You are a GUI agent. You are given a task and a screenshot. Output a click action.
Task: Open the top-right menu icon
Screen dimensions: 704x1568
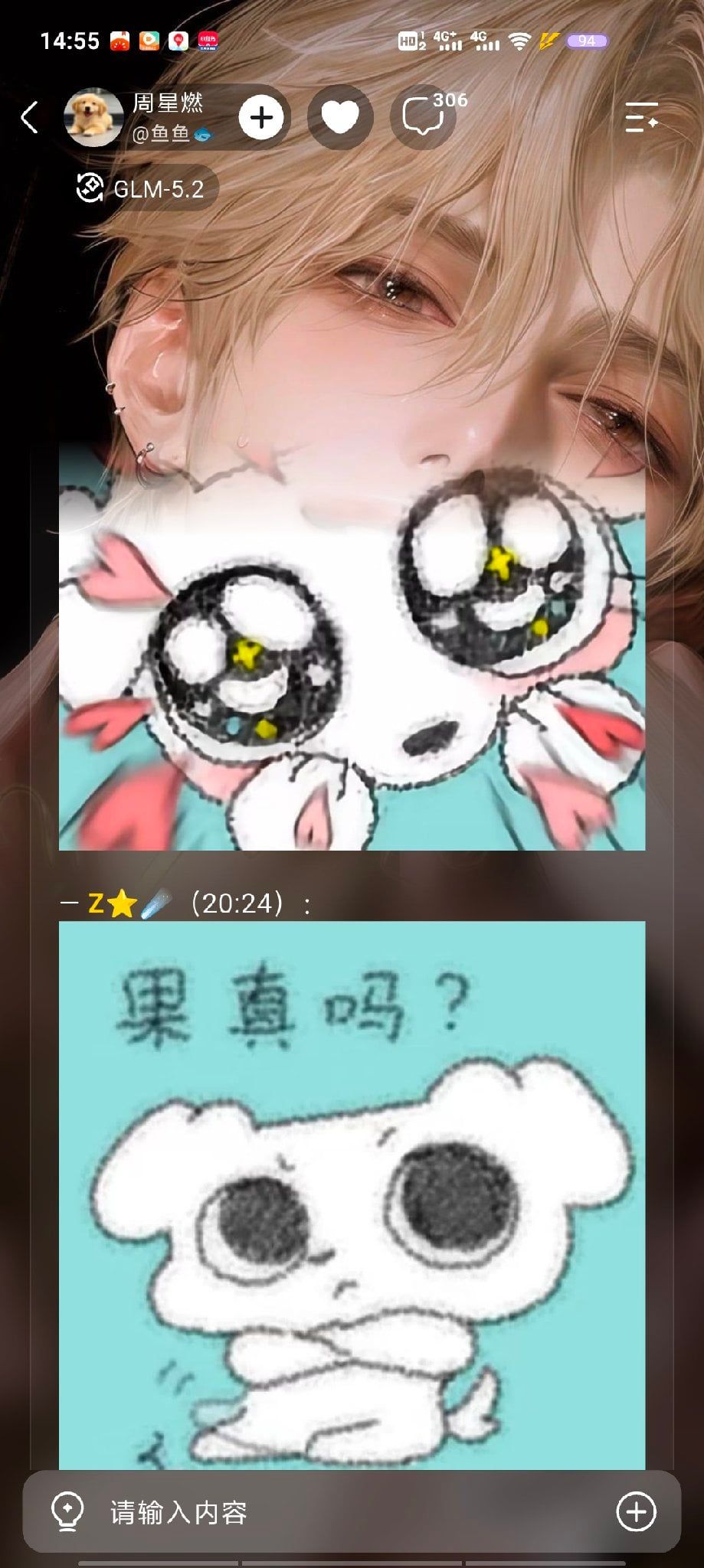tap(641, 117)
